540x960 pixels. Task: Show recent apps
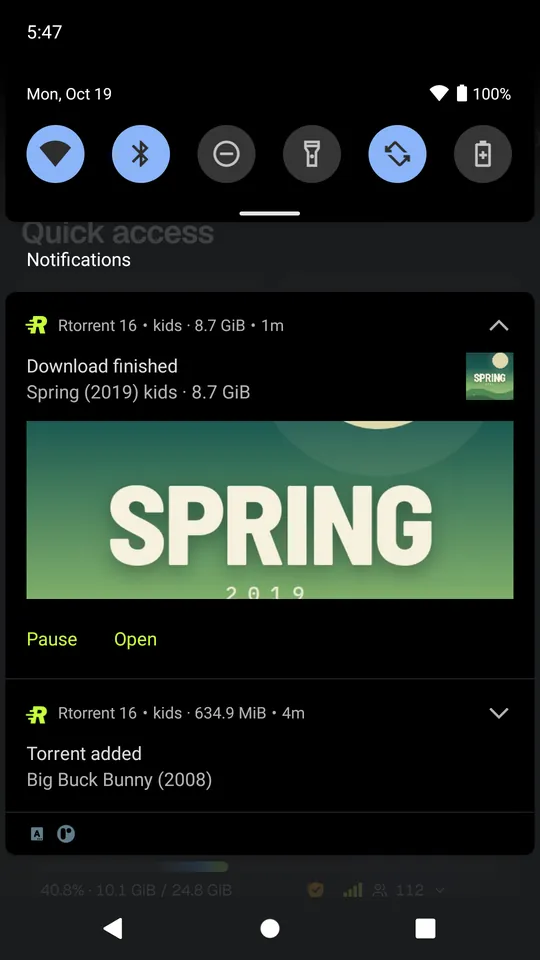coord(426,928)
